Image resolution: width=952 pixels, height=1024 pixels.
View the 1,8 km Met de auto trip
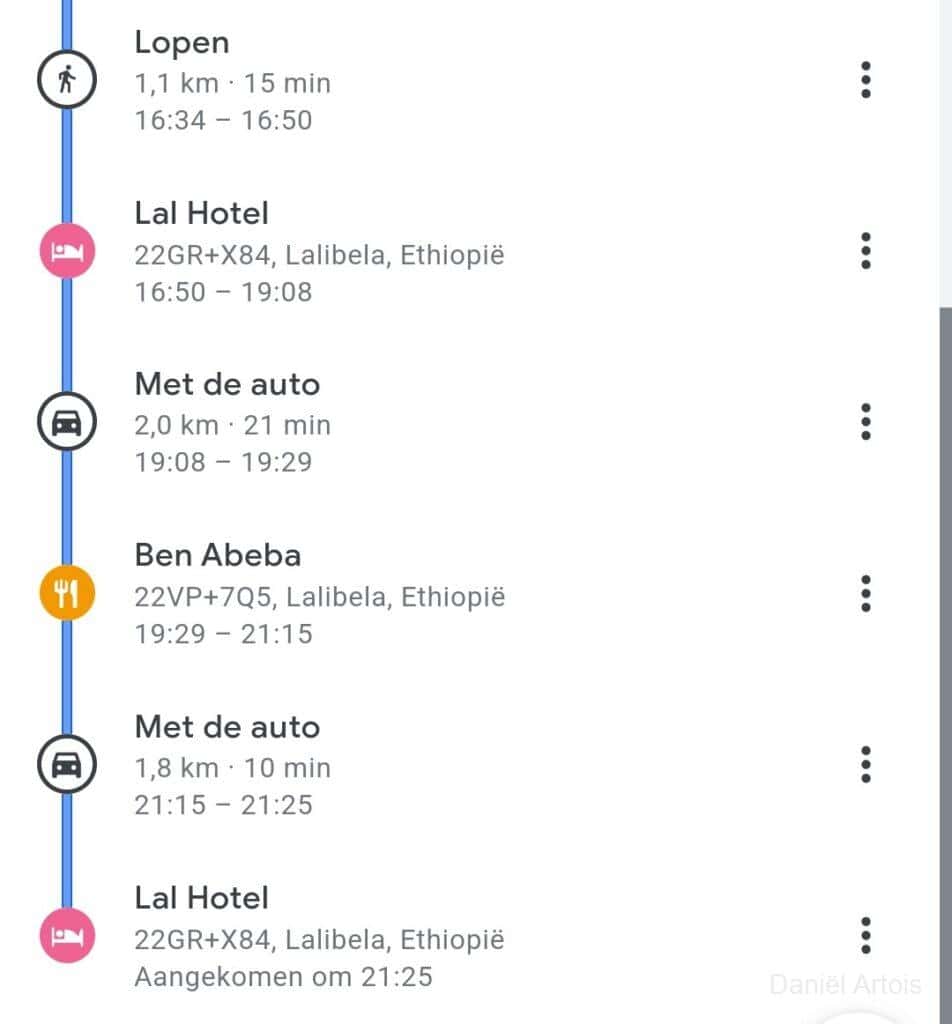pos(232,765)
